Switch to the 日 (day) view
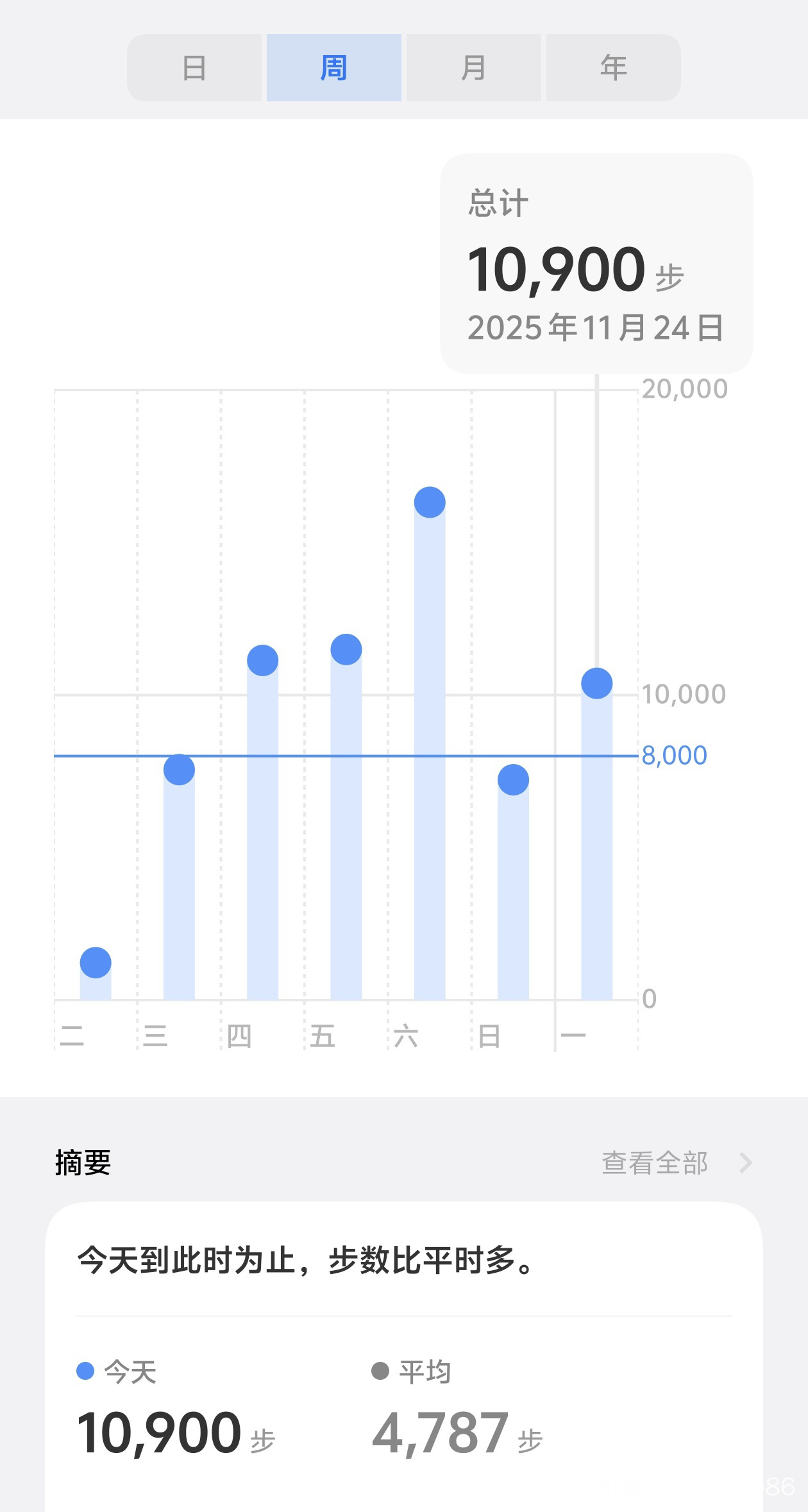808x1512 pixels. click(x=194, y=68)
